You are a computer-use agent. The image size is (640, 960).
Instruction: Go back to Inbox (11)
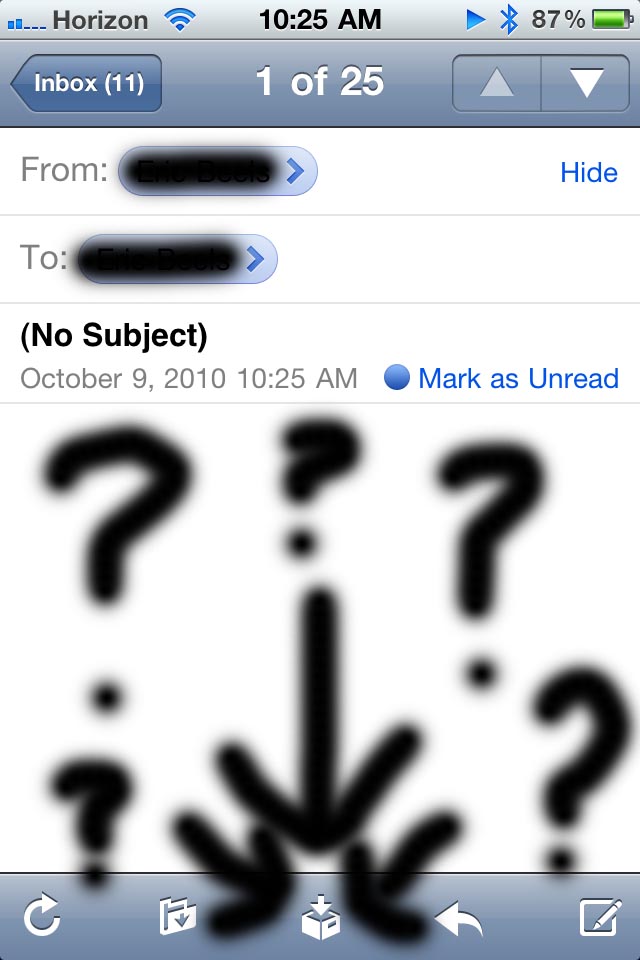pyautogui.click(x=86, y=83)
